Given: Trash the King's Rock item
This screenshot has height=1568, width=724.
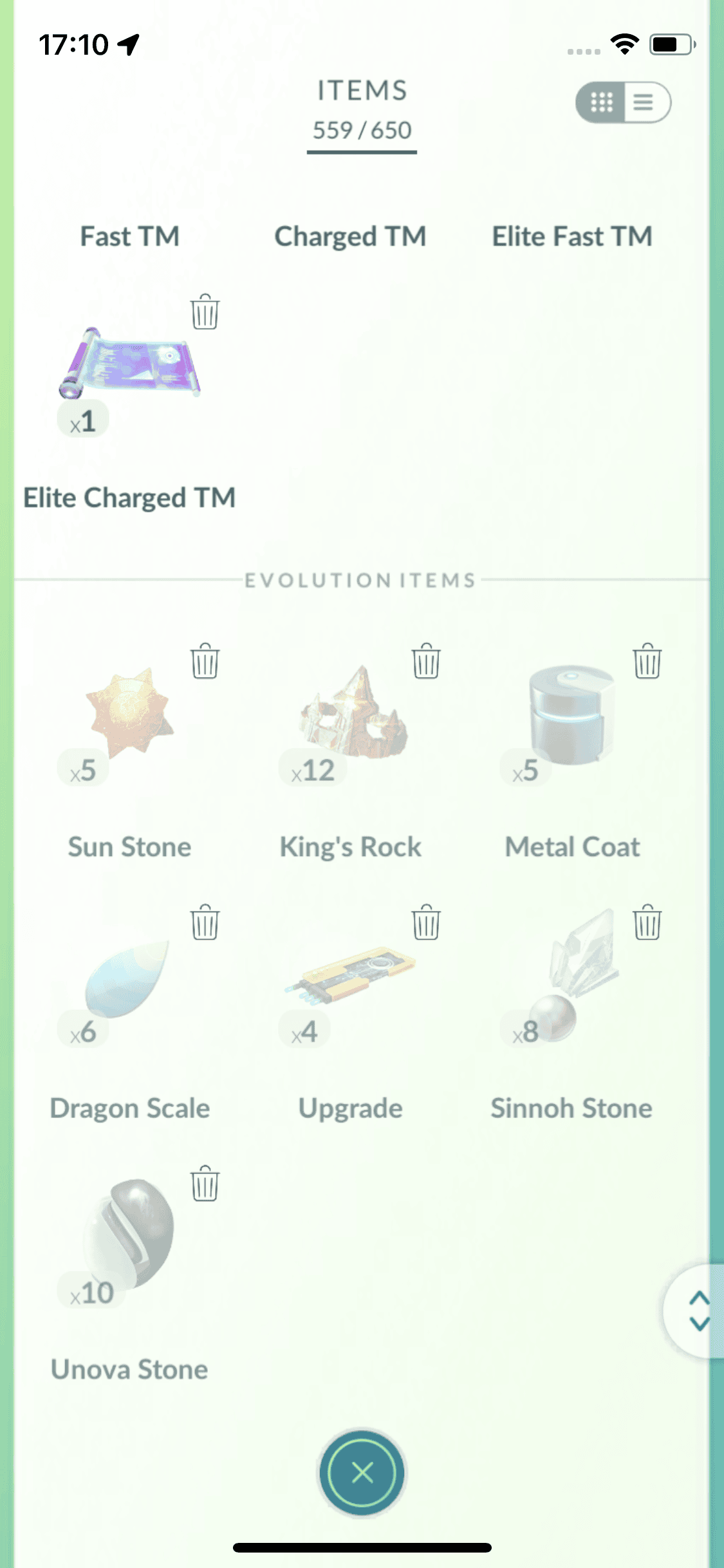Looking at the screenshot, I should [x=426, y=661].
